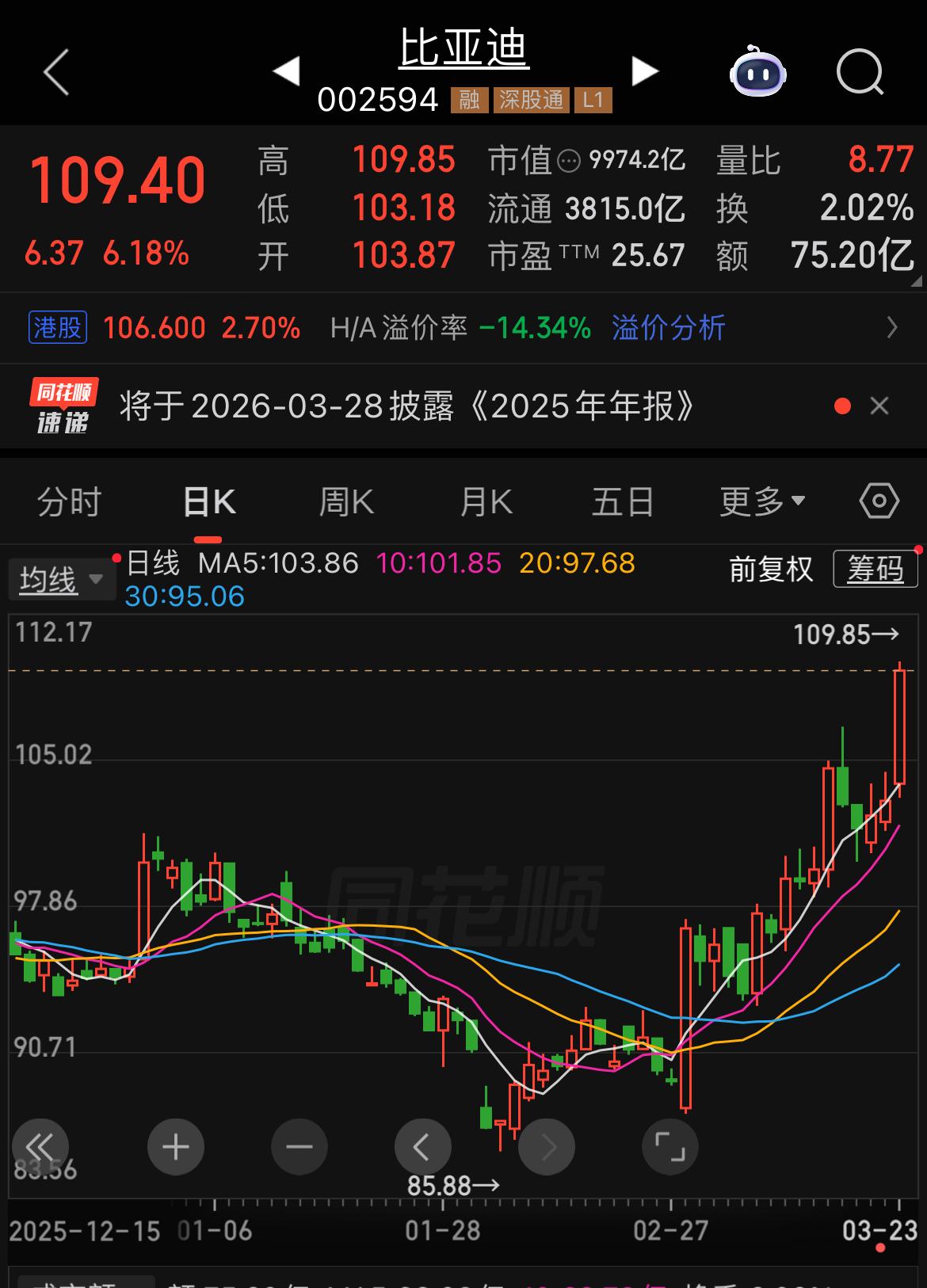The image size is (927, 1288).
Task: Dismiss the 2025年年报 announcement banner
Action: tap(879, 406)
